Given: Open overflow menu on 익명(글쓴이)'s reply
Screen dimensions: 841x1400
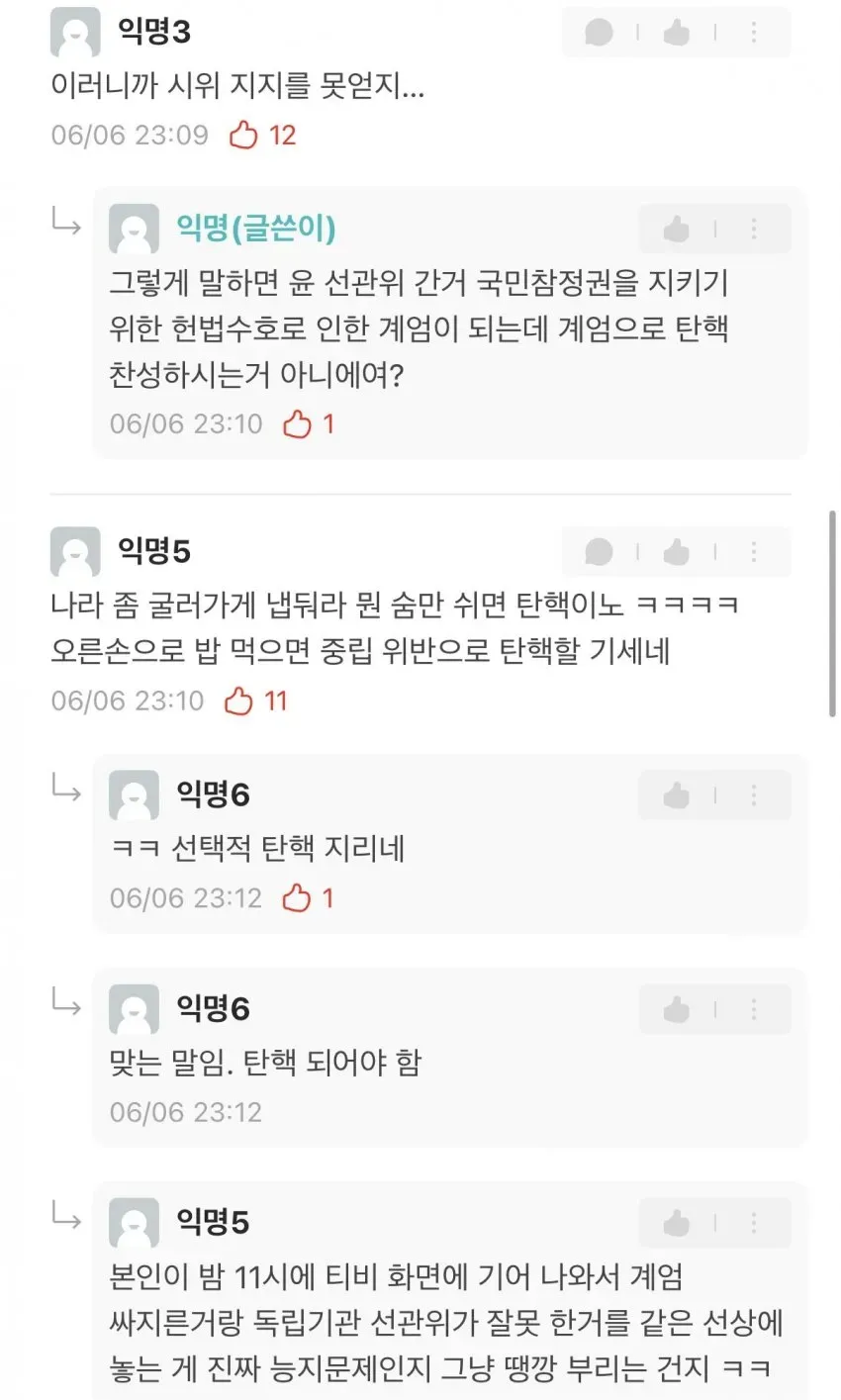Looking at the screenshot, I should coord(754,230).
